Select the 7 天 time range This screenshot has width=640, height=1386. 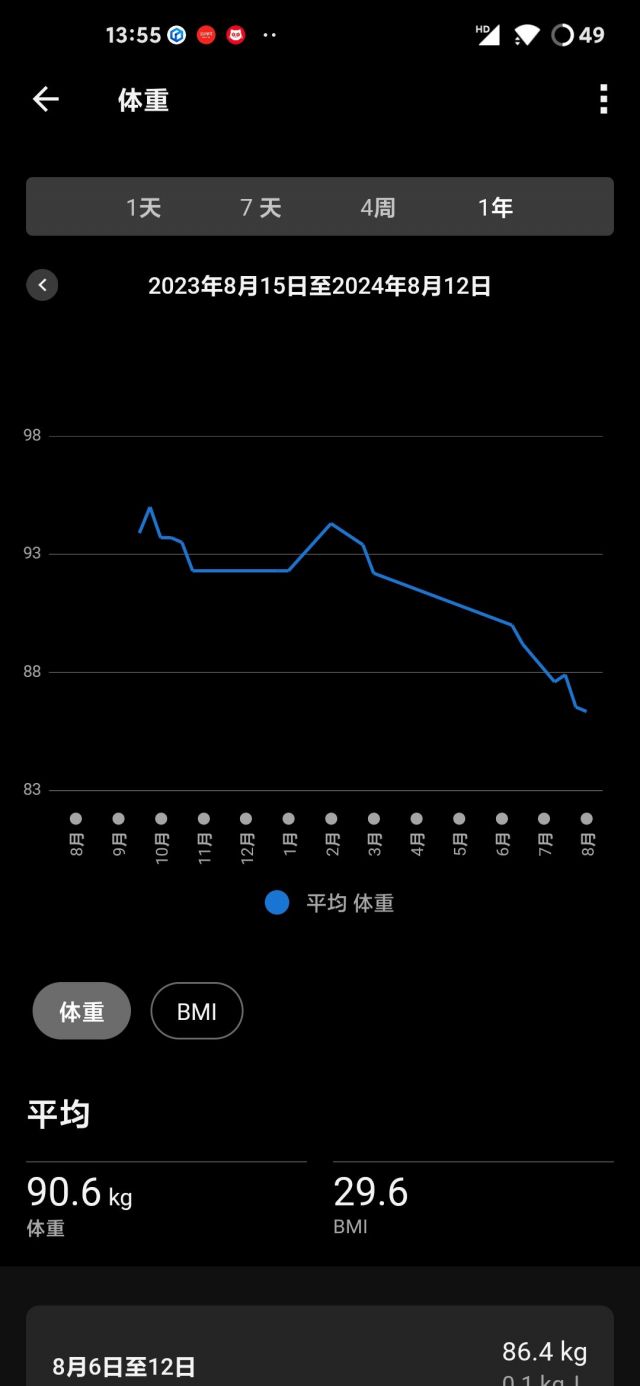click(260, 207)
